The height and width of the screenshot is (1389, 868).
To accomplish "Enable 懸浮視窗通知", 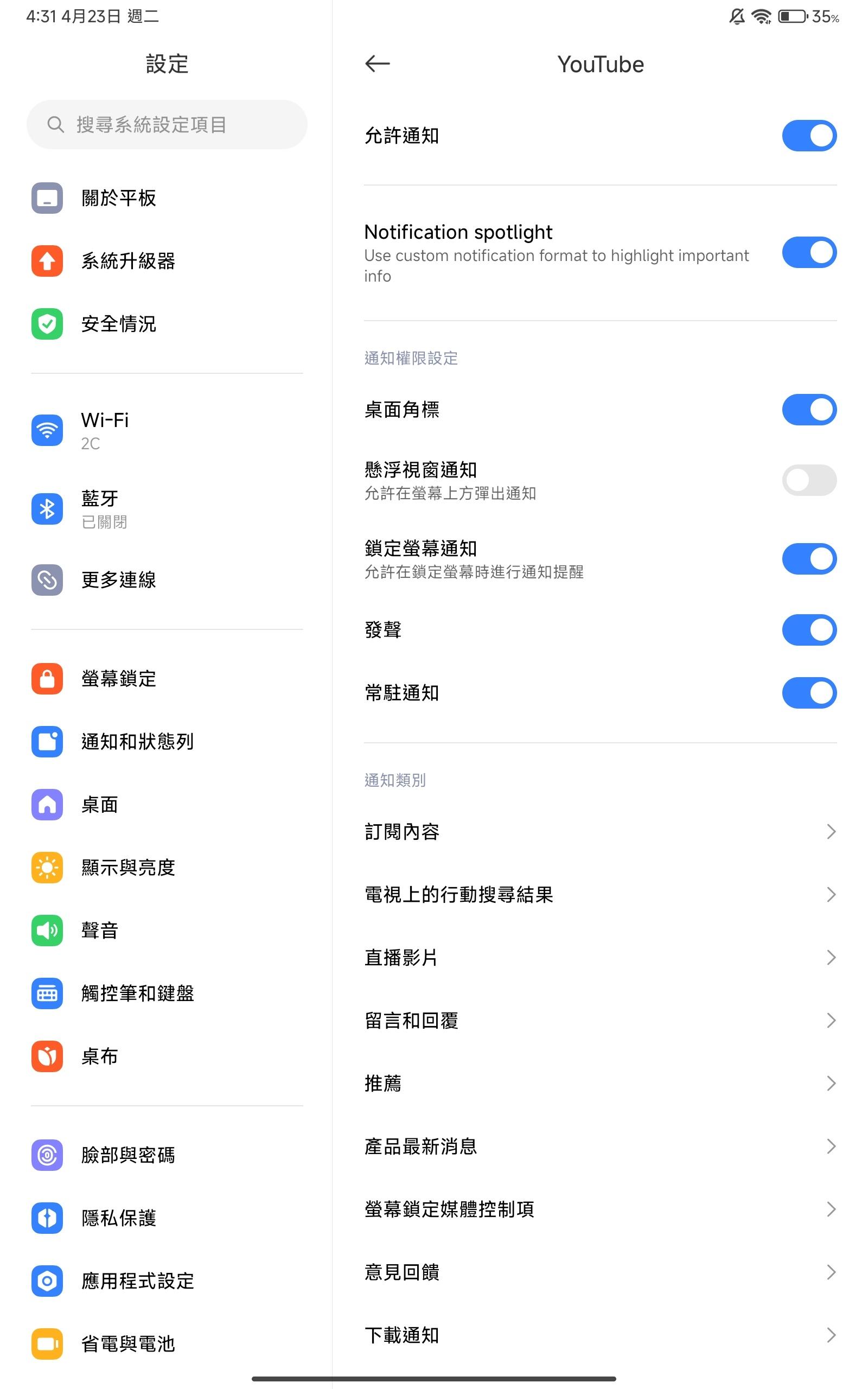I will click(808, 480).
